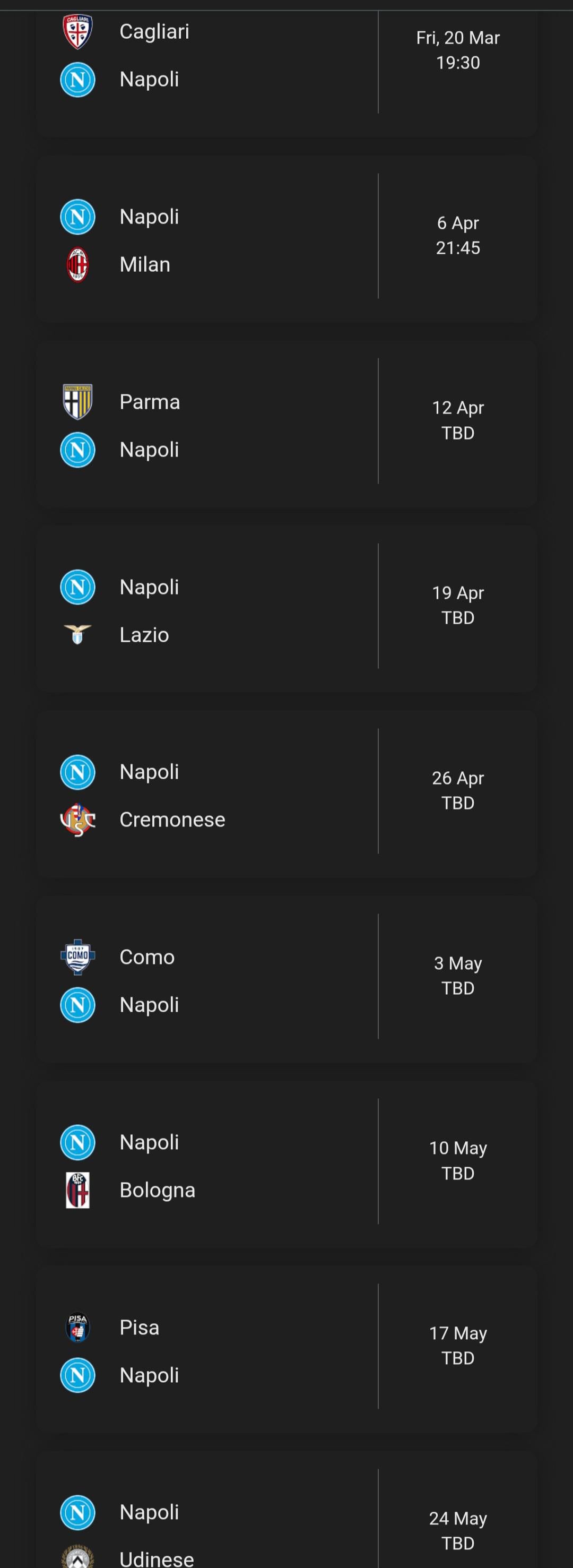The image size is (573, 1568).
Task: Select the Pisa vs Napoli fixture
Action: click(x=286, y=1350)
